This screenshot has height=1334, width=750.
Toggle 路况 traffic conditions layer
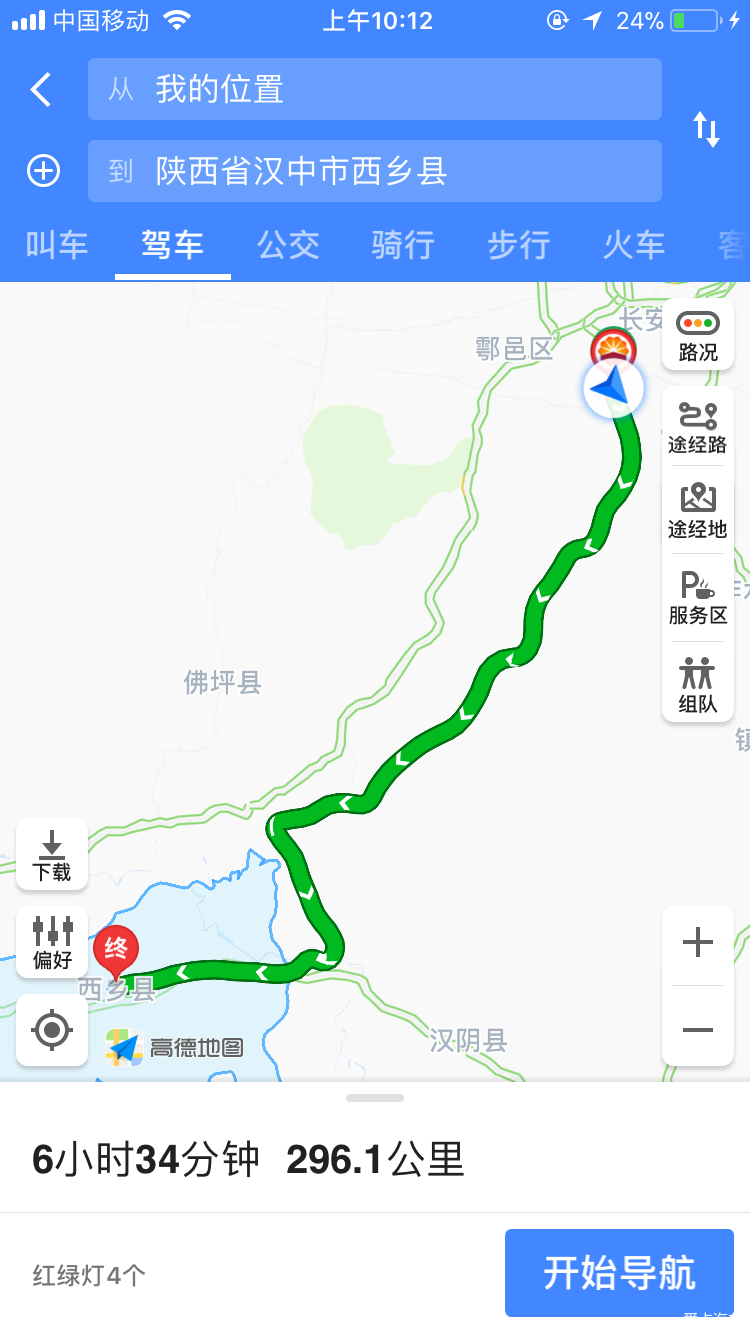tap(697, 336)
